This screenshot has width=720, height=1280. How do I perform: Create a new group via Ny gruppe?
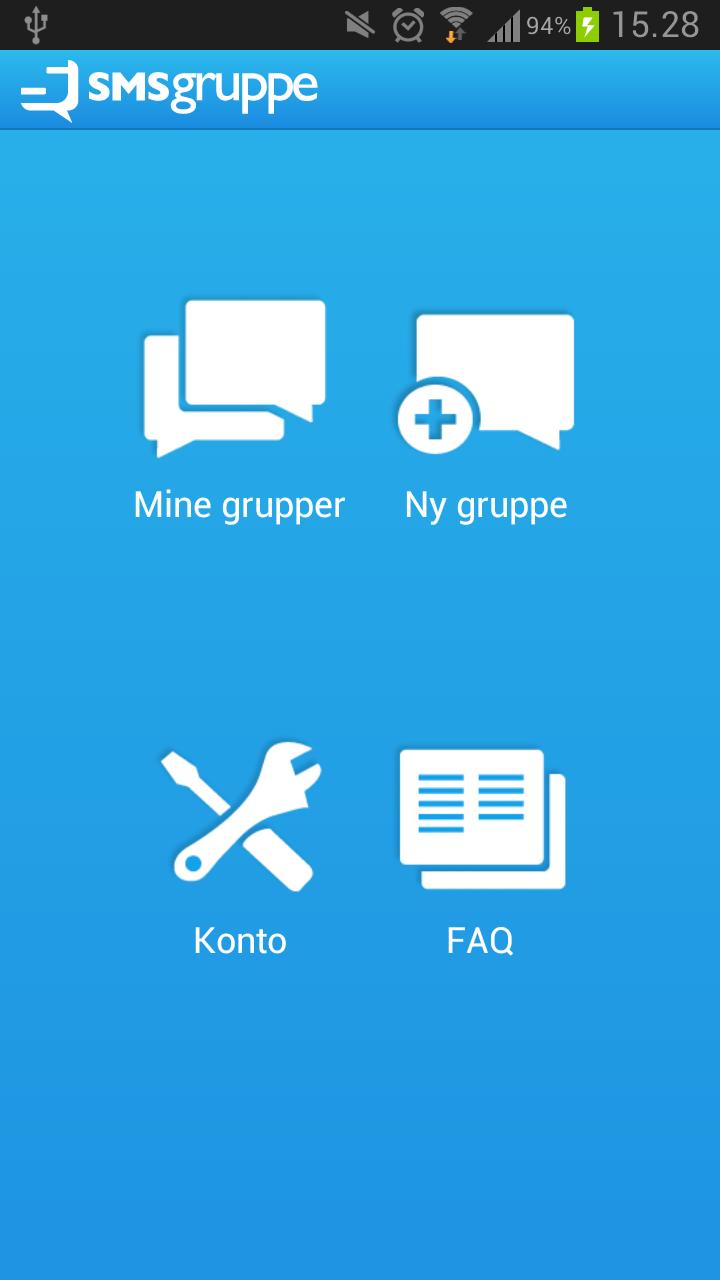[x=486, y=410]
